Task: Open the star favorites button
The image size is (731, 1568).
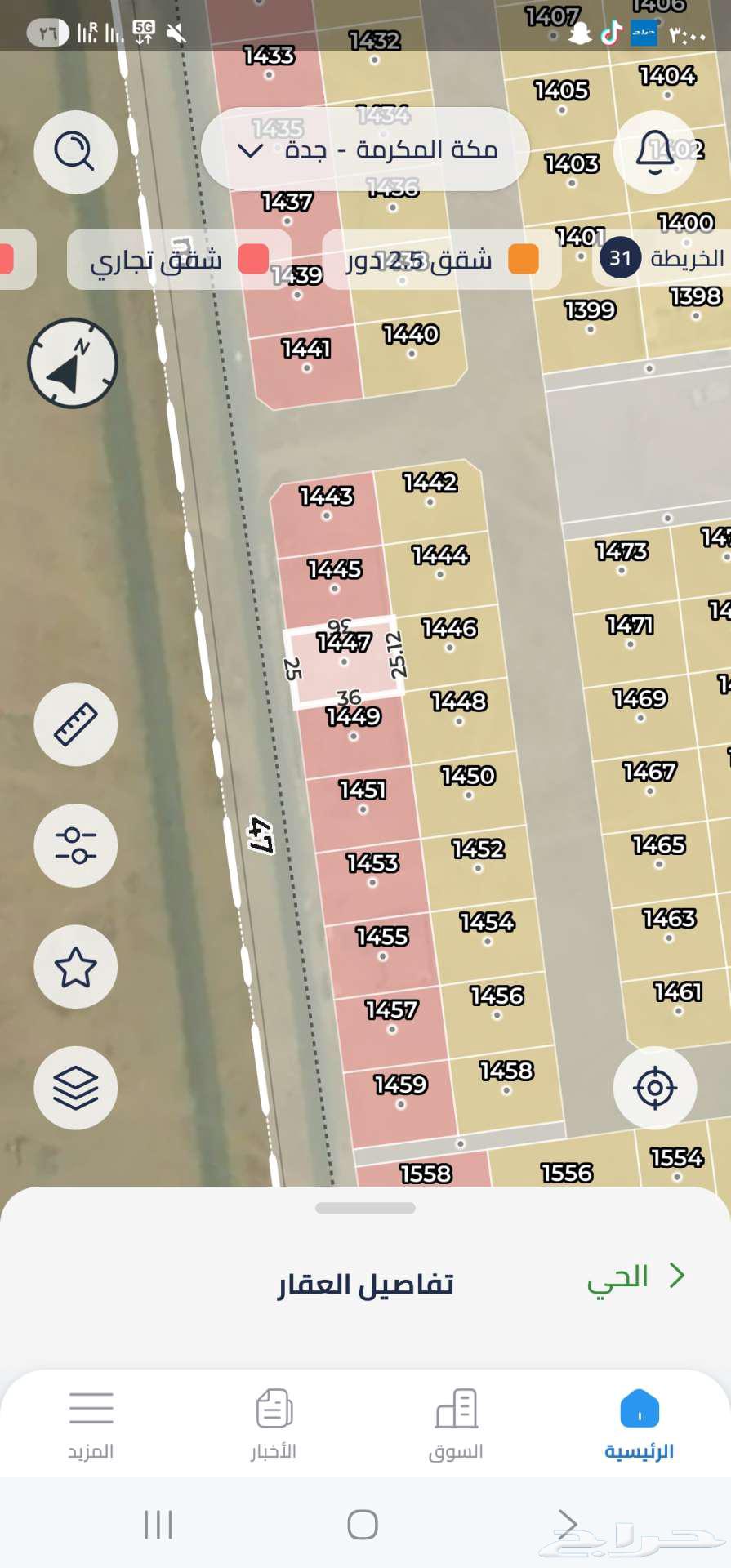Action: [x=75, y=967]
